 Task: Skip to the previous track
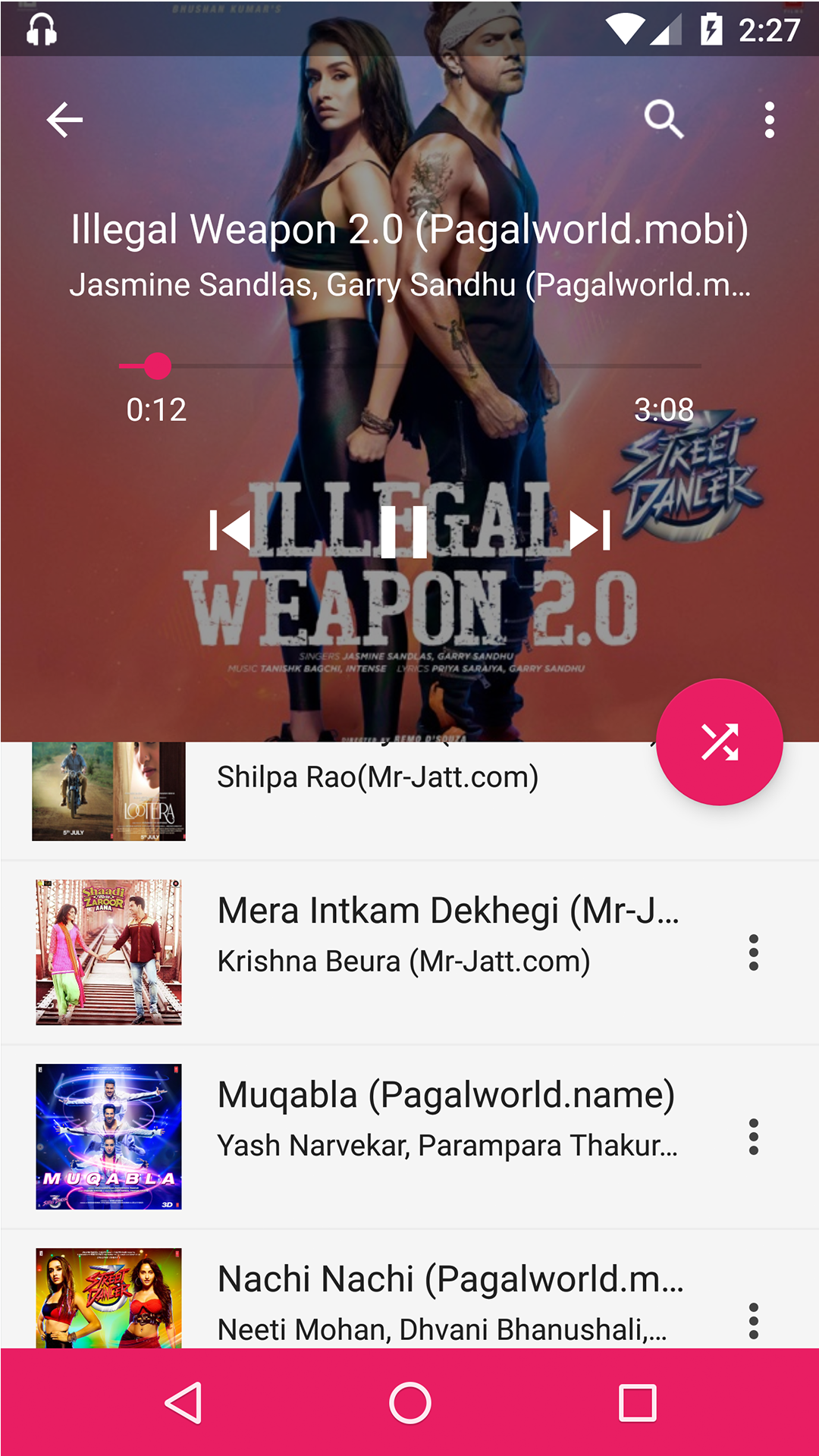coord(231,530)
